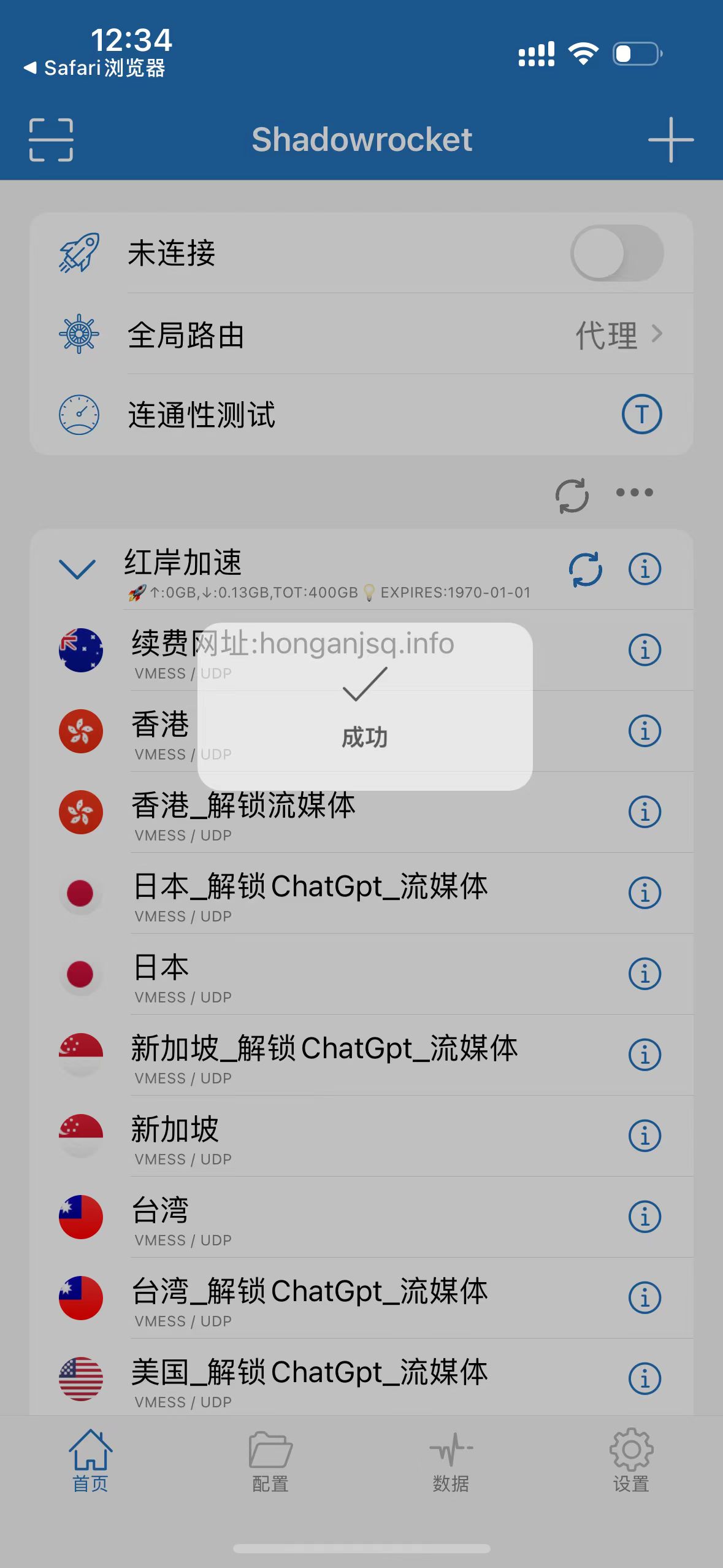Screen dimensions: 723x1568
Task: Select the 新加坡 server
Action: pyautogui.click(x=361, y=1136)
